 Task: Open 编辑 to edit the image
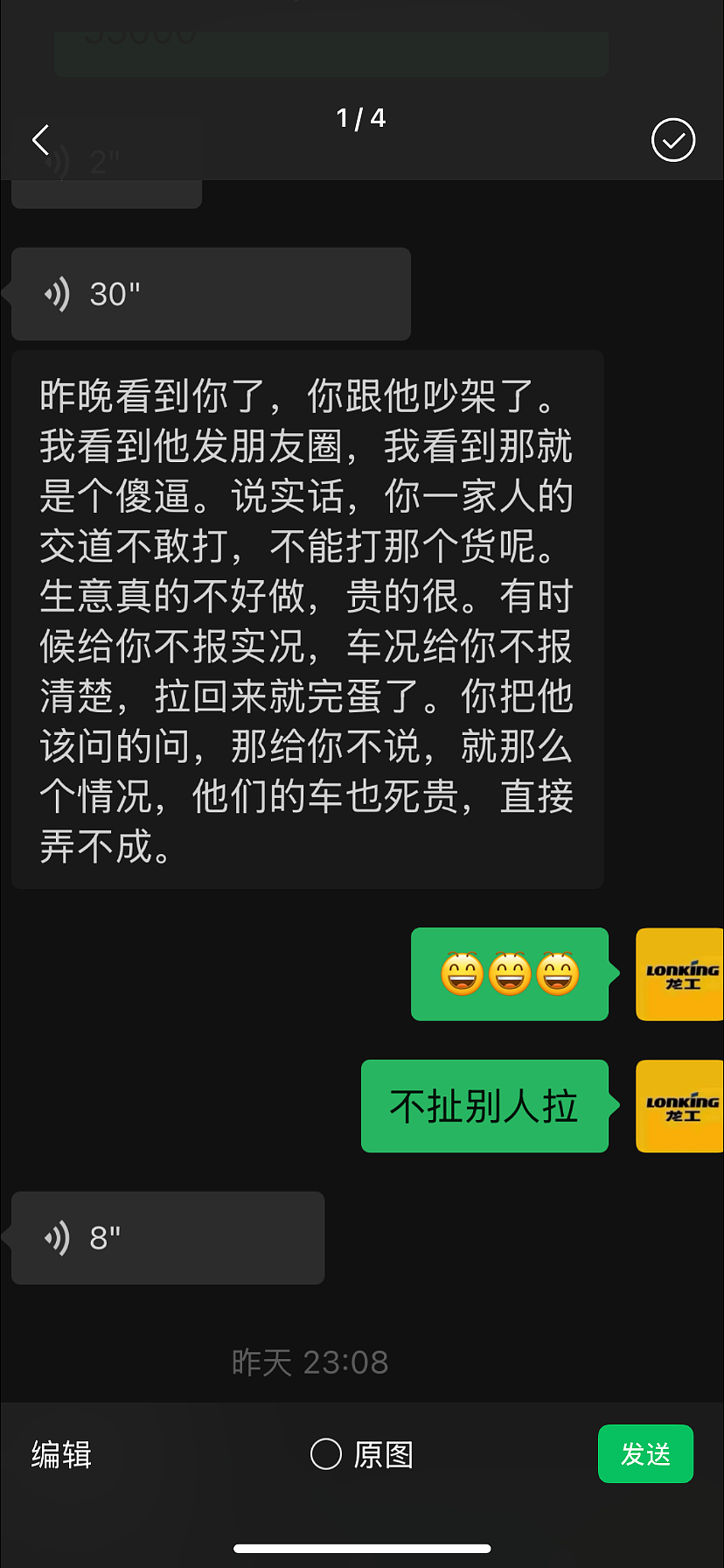61,1454
